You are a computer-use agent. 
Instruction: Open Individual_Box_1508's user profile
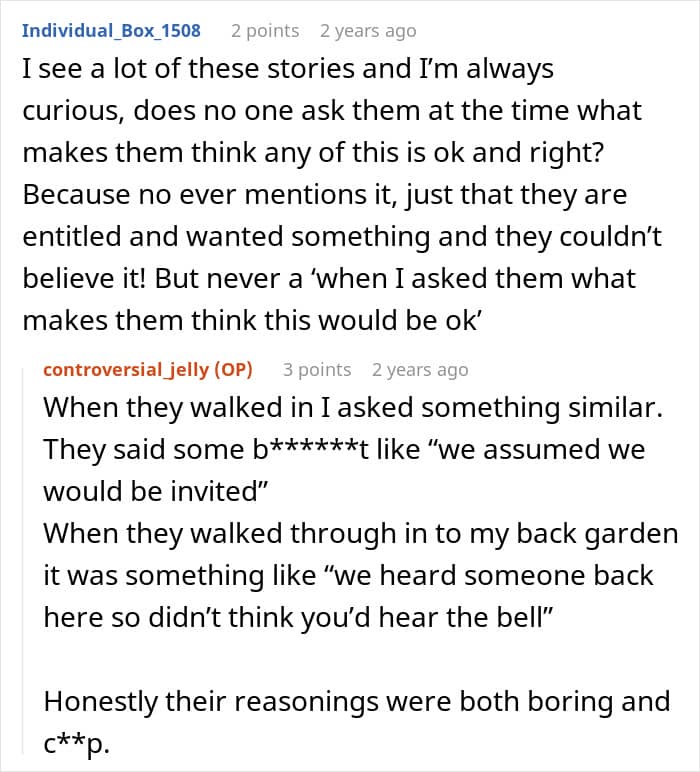pyautogui.click(x=111, y=30)
